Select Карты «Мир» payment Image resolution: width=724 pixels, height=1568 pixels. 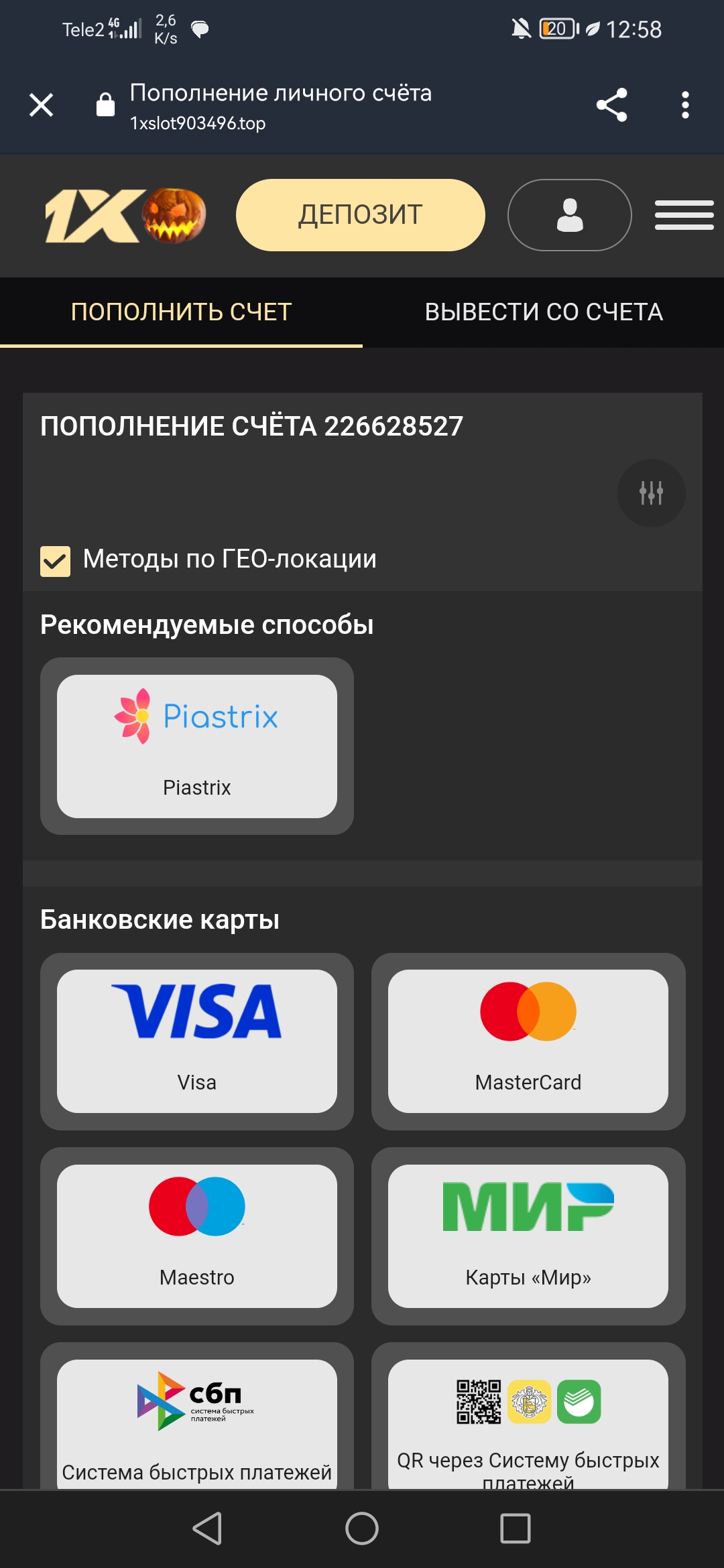(528, 1236)
